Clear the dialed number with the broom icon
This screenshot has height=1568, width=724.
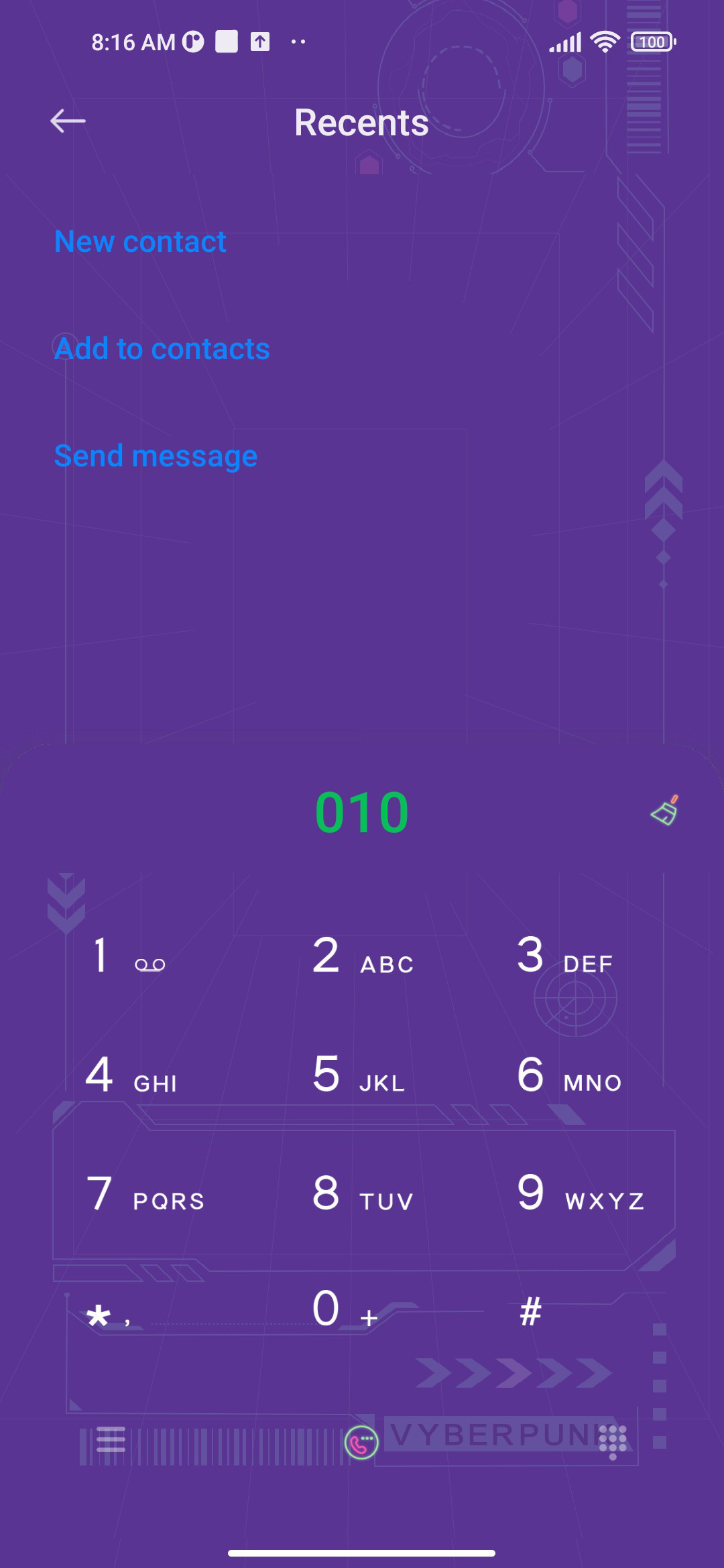pyautogui.click(x=665, y=811)
